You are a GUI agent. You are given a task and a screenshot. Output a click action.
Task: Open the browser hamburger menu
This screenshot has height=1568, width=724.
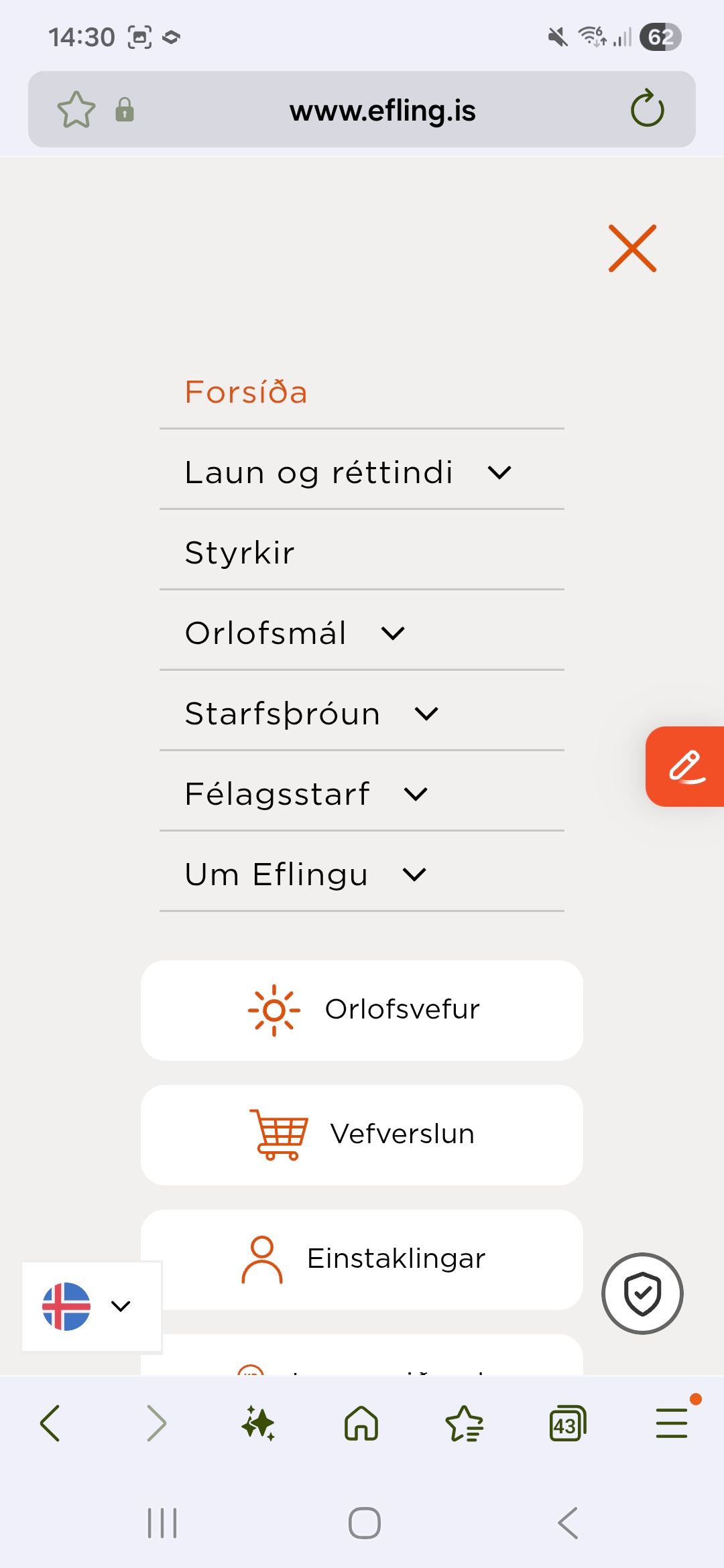click(x=672, y=1423)
